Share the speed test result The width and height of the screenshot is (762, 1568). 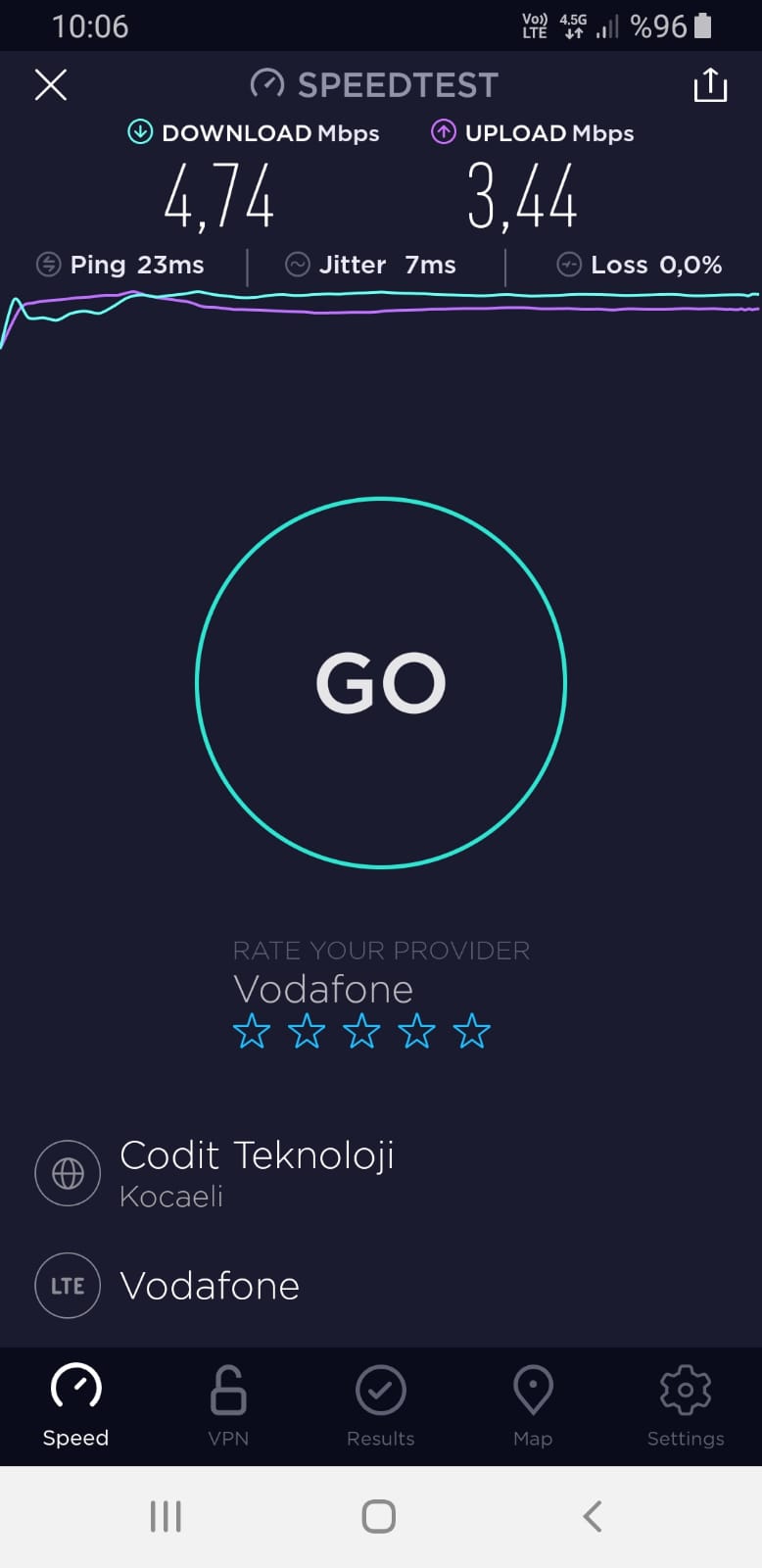(x=710, y=85)
